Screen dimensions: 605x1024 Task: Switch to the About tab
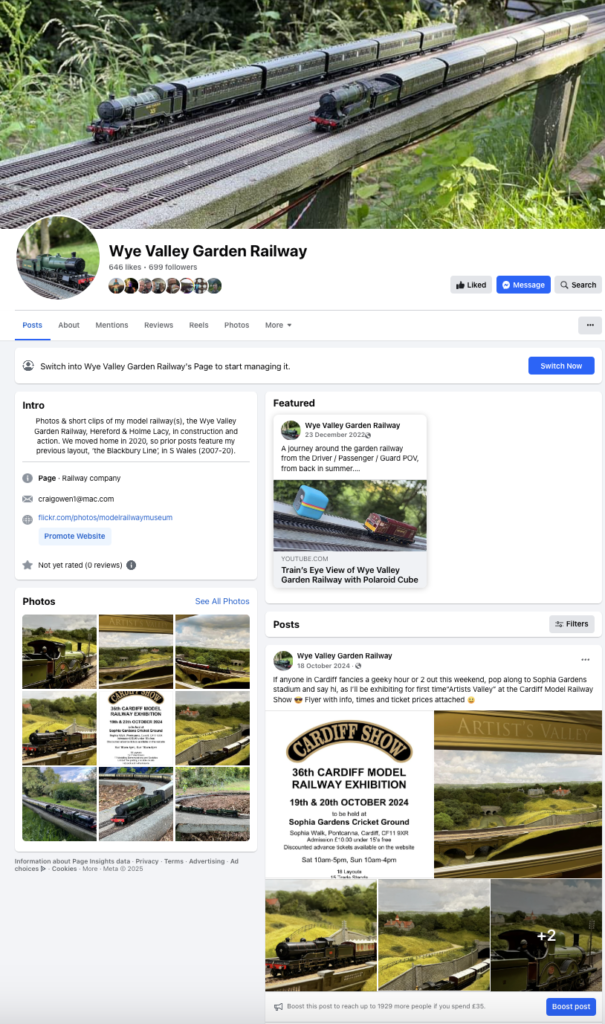click(x=69, y=325)
